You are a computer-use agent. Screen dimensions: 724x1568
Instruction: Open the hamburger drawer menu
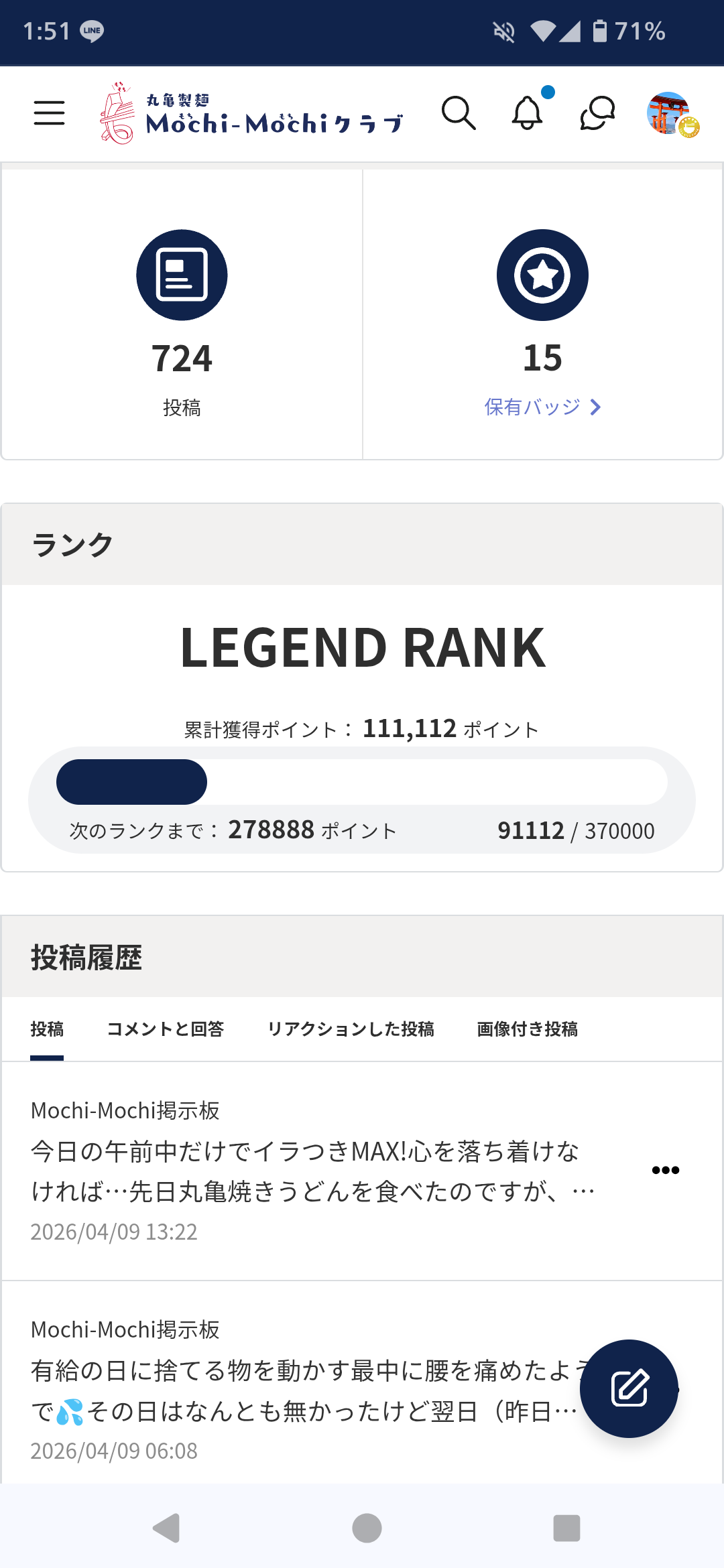pyautogui.click(x=49, y=113)
